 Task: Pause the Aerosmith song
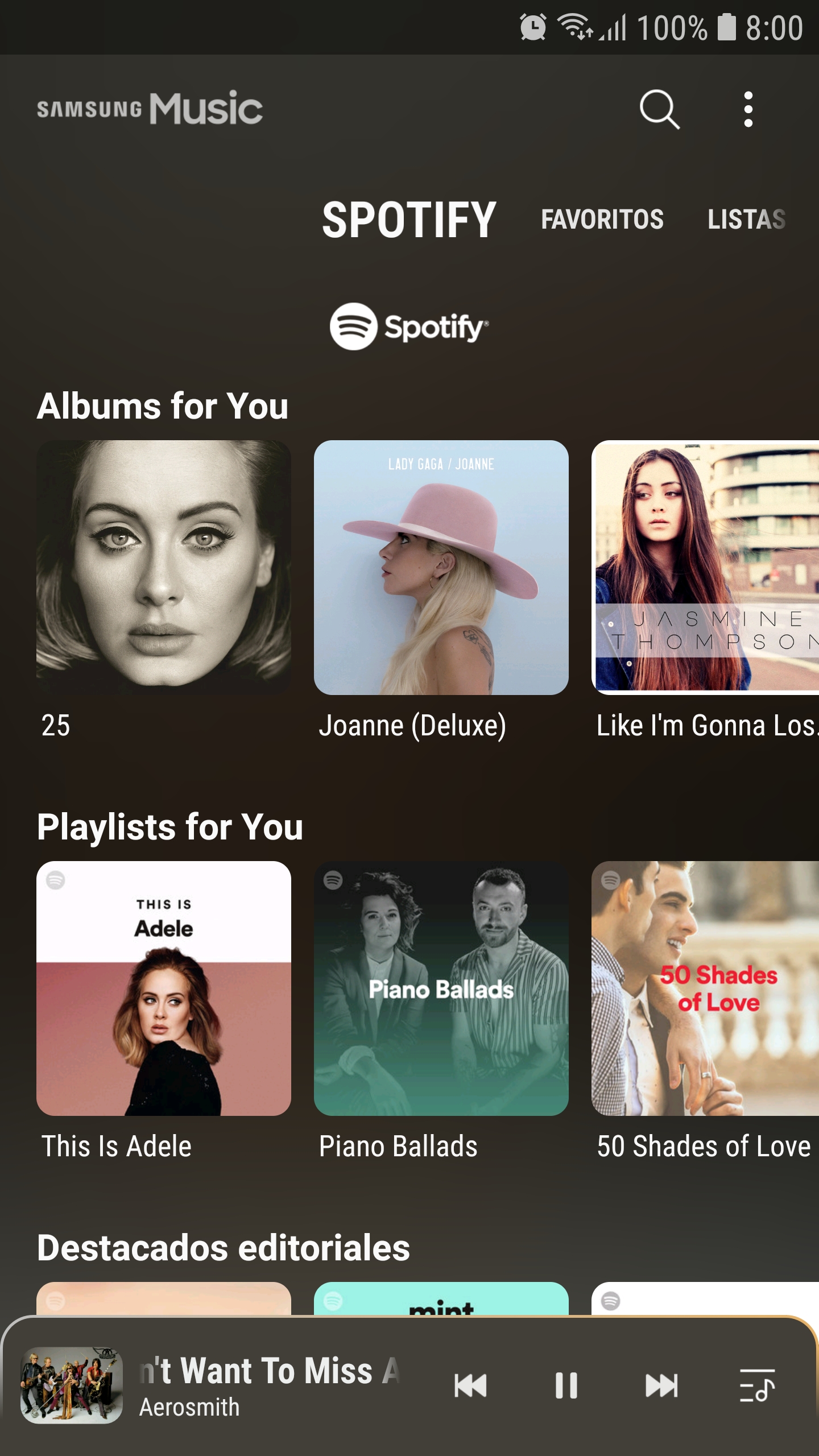point(566,1385)
